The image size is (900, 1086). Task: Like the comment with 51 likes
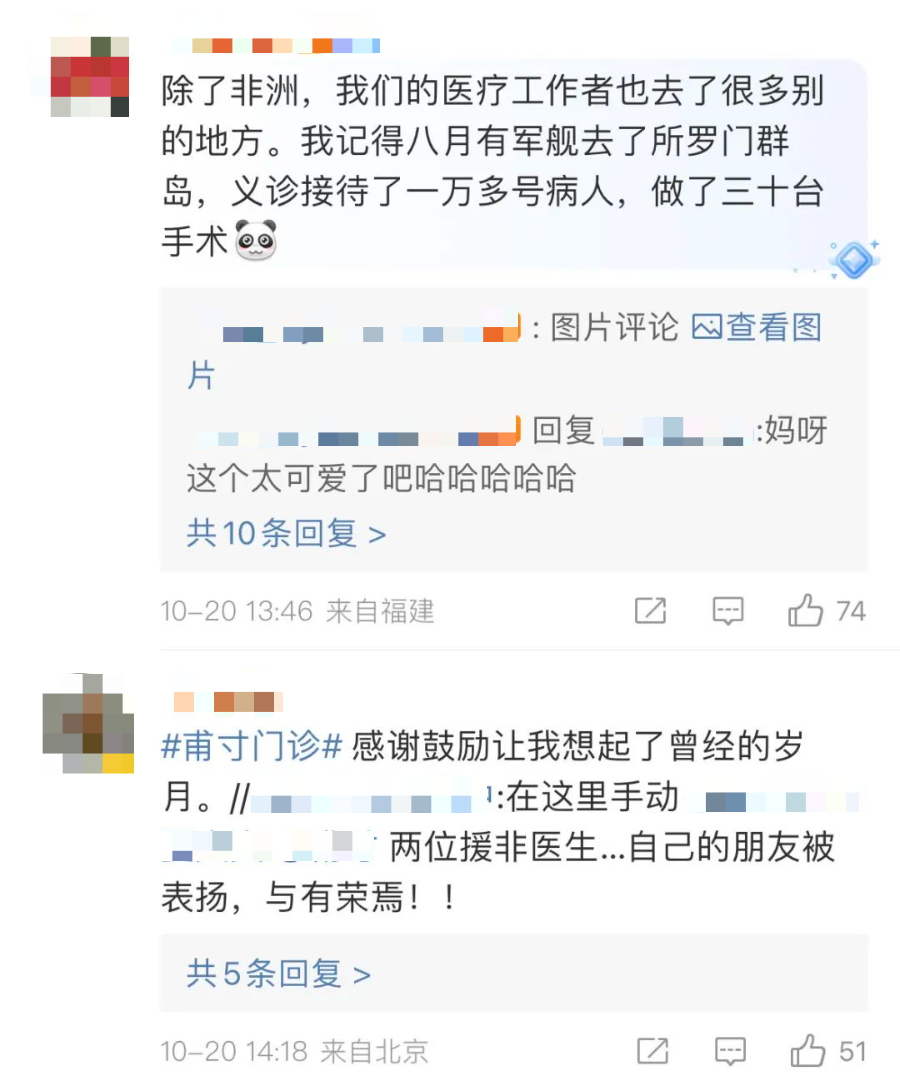(x=808, y=1051)
